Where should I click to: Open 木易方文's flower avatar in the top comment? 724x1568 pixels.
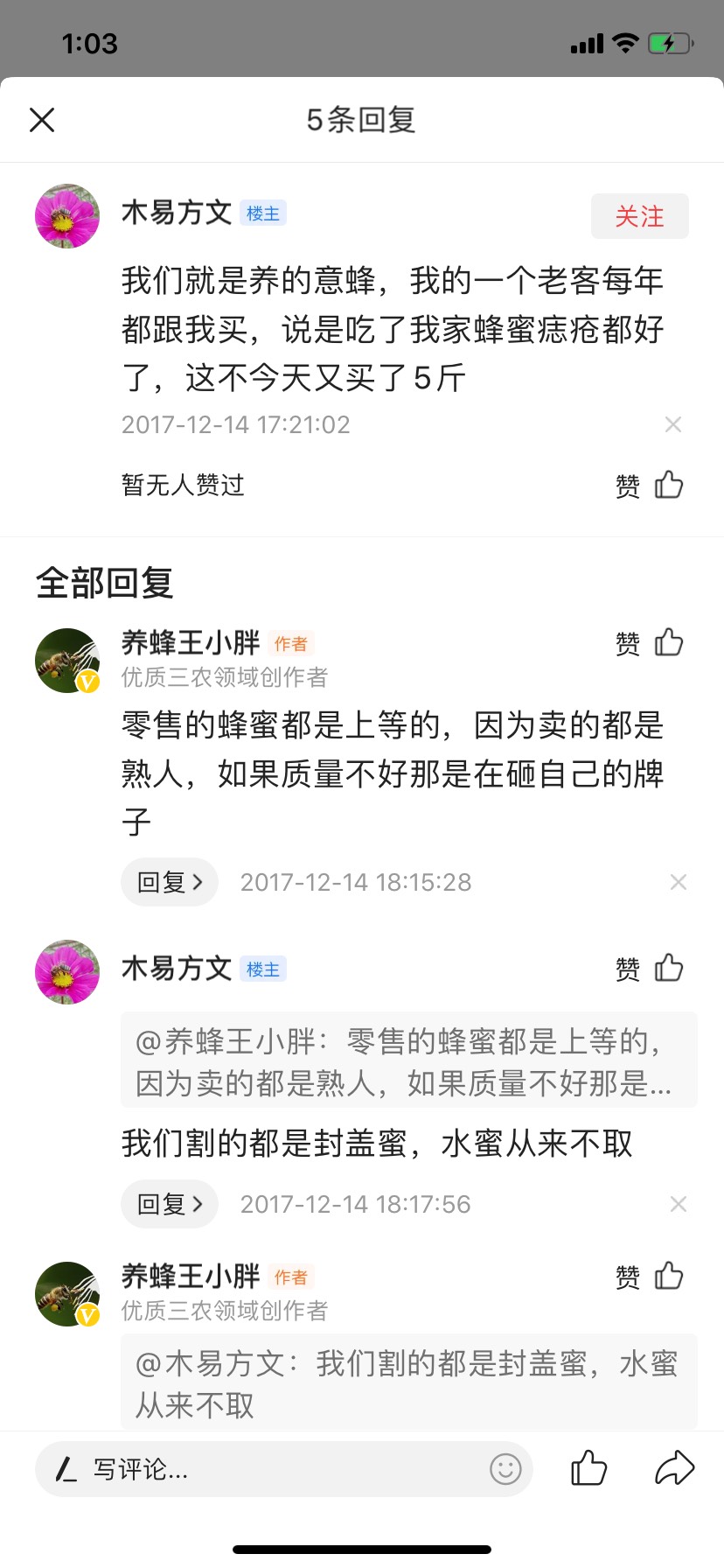[x=67, y=216]
